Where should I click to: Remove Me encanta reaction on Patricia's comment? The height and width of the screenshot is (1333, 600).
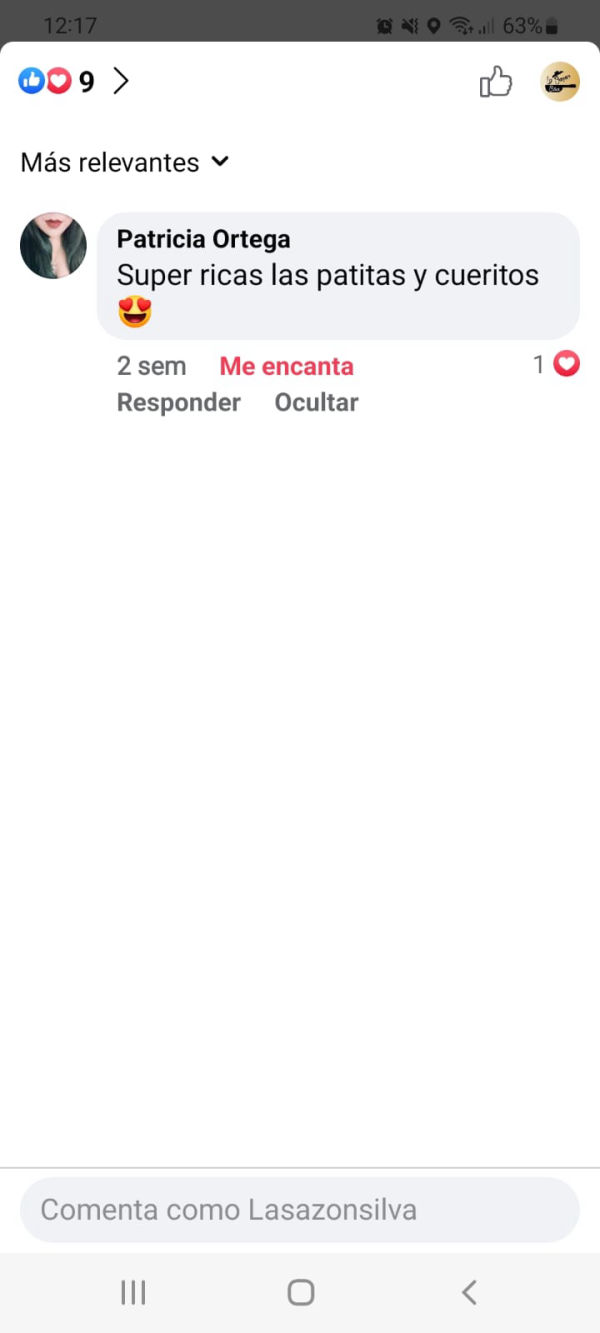(286, 366)
